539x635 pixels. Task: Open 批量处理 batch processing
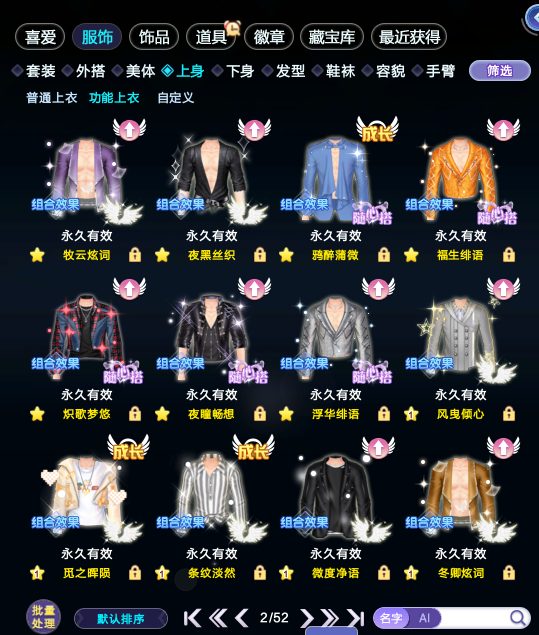(43, 616)
